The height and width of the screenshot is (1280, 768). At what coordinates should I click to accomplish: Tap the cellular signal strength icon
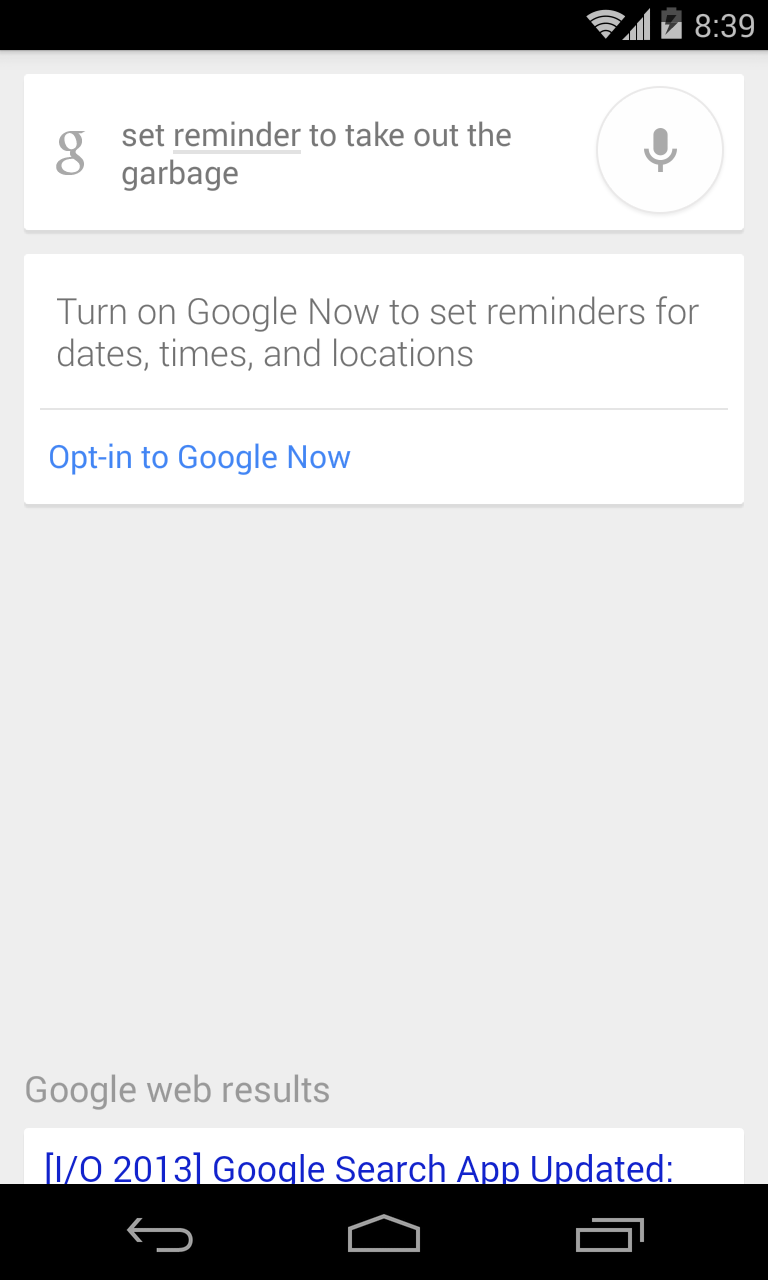click(637, 24)
